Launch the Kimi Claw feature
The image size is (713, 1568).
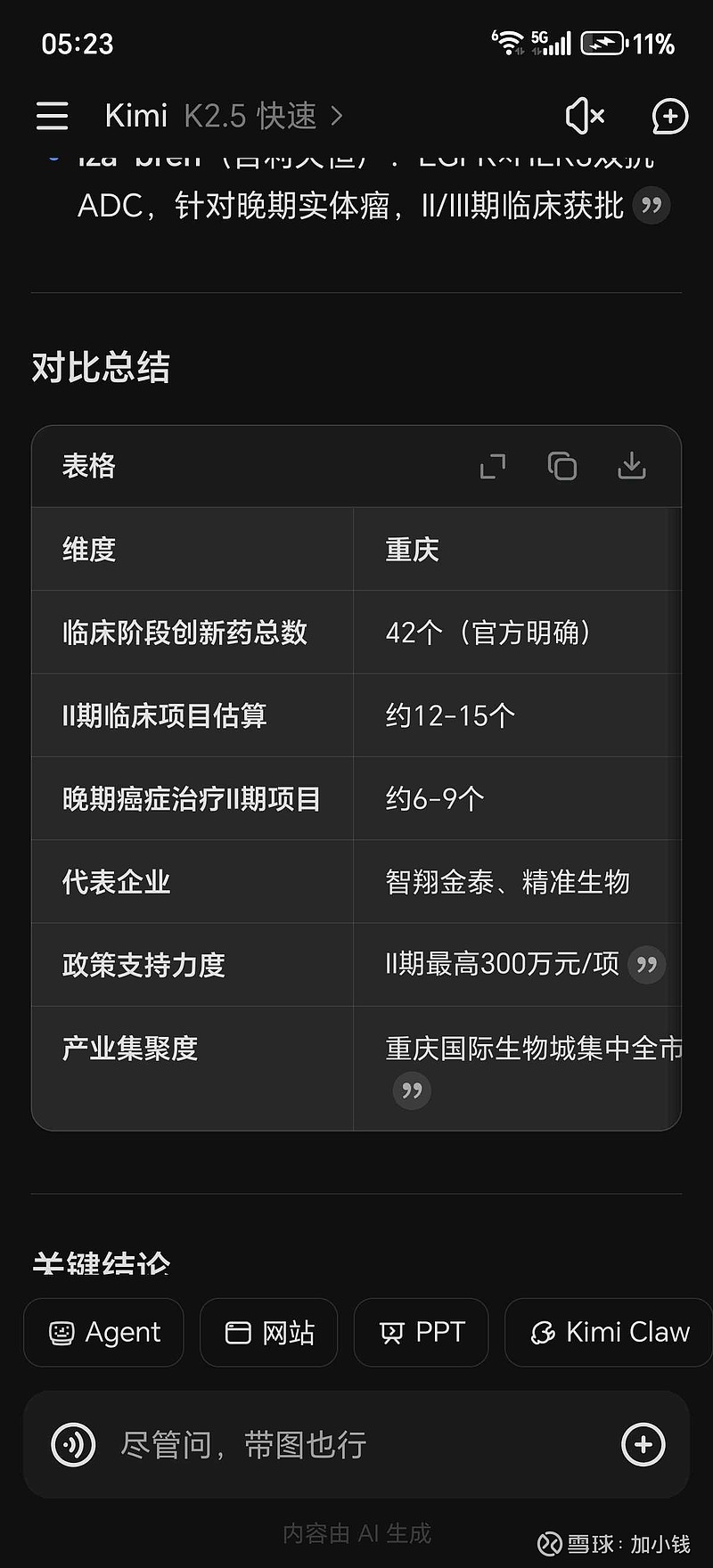[x=607, y=1332]
